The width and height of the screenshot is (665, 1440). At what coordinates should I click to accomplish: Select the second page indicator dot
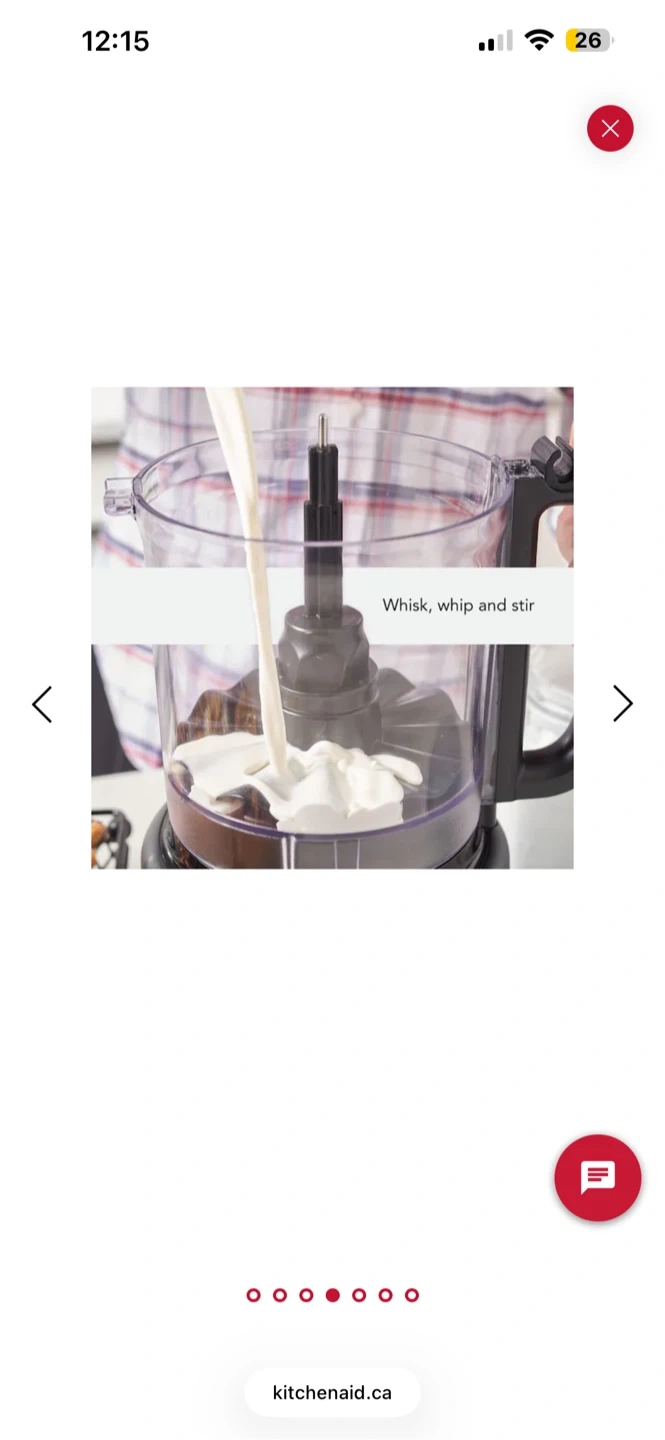pos(280,1295)
